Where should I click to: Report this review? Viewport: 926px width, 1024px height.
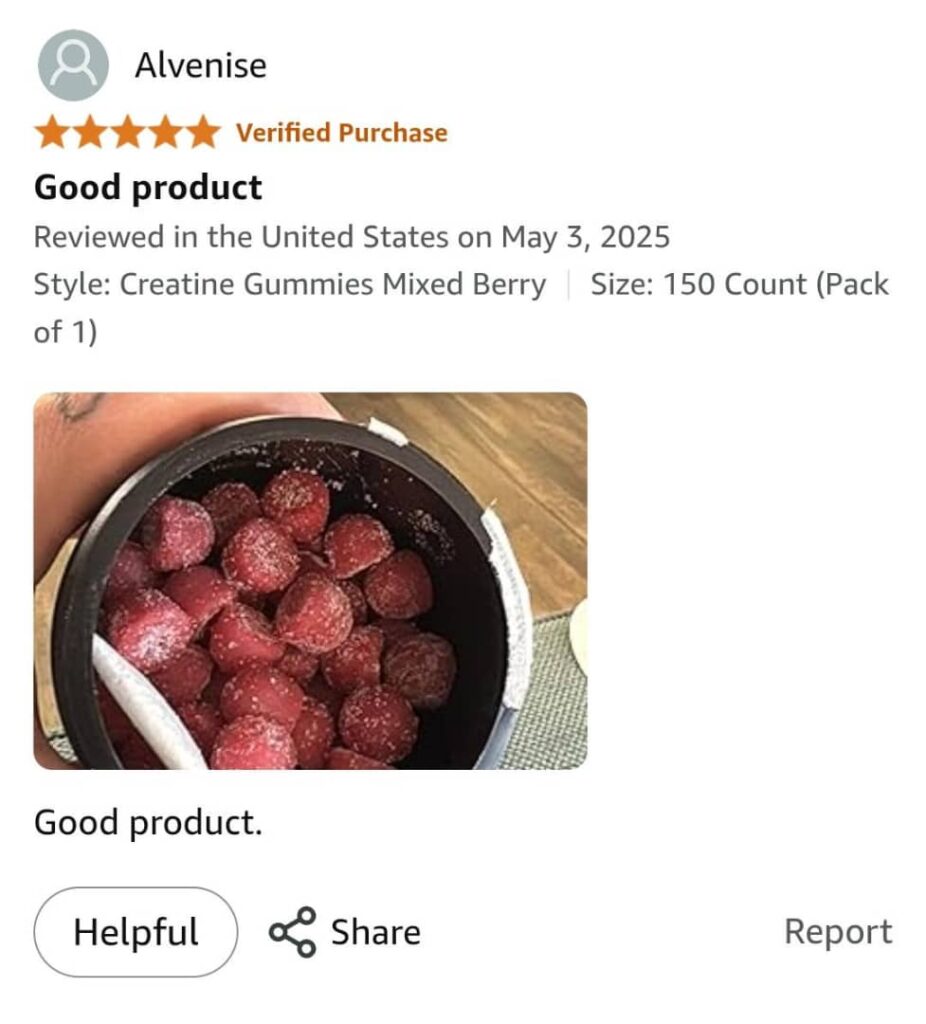tap(837, 932)
